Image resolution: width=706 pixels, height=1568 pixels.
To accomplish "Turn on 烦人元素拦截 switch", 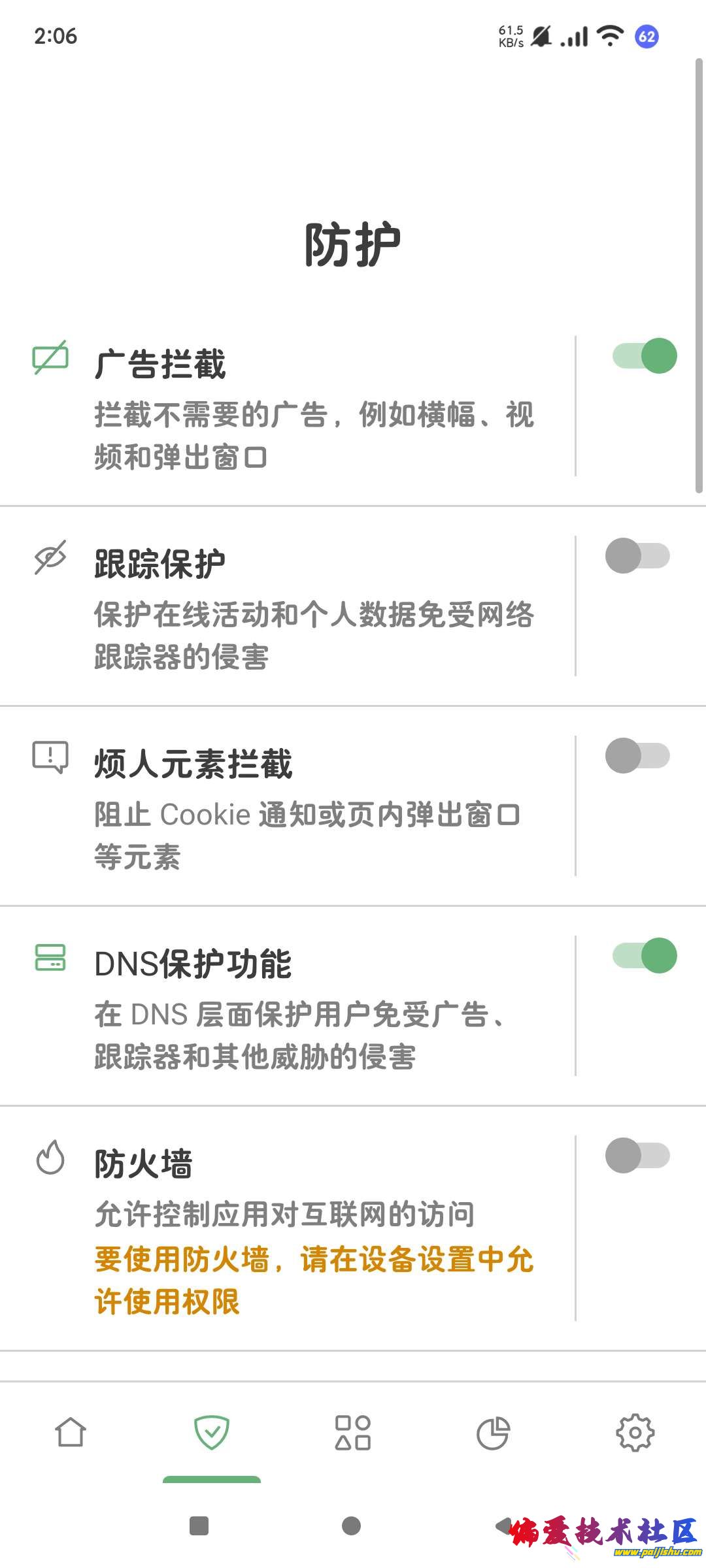I will pyautogui.click(x=637, y=756).
